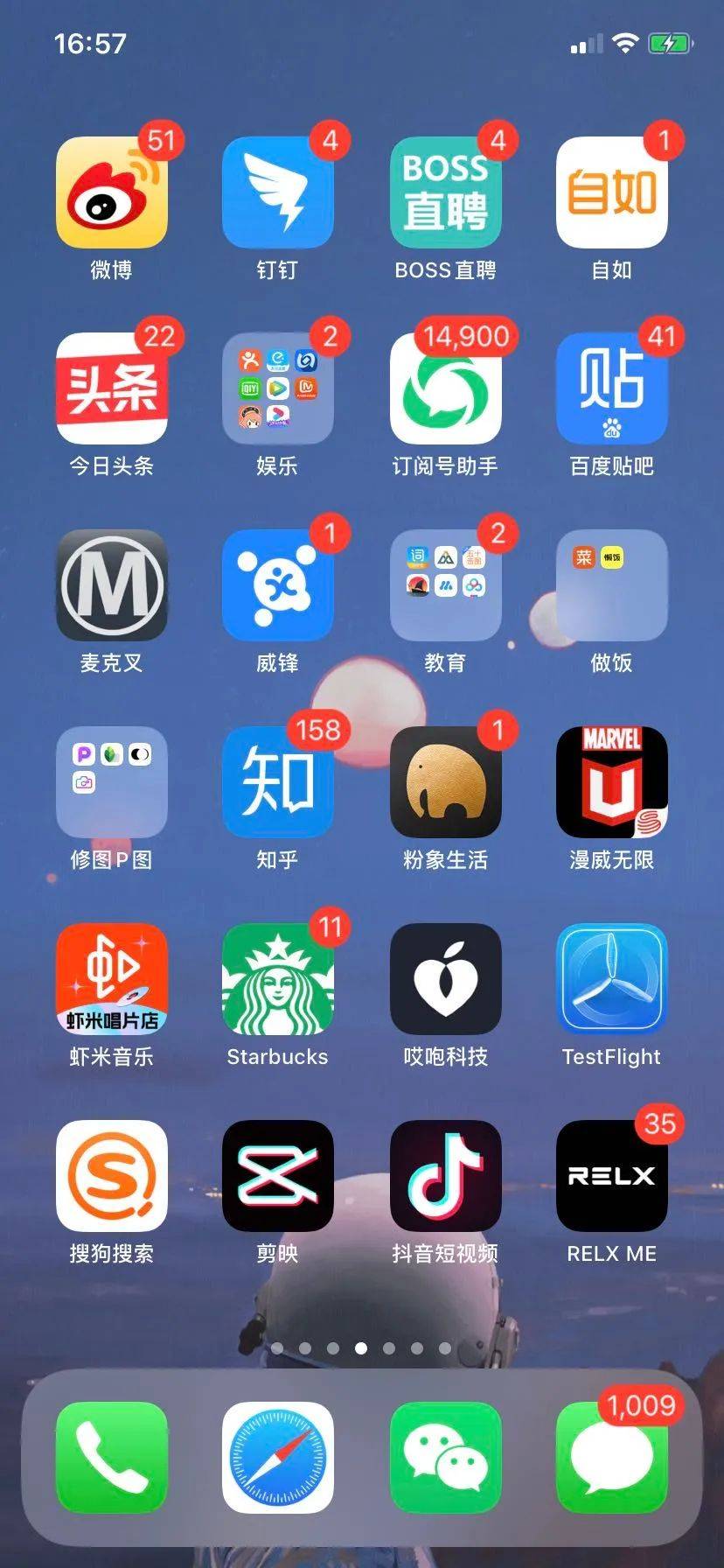This screenshot has width=724, height=1568.
Task: Expand the 娱乐 folder
Action: [x=277, y=388]
